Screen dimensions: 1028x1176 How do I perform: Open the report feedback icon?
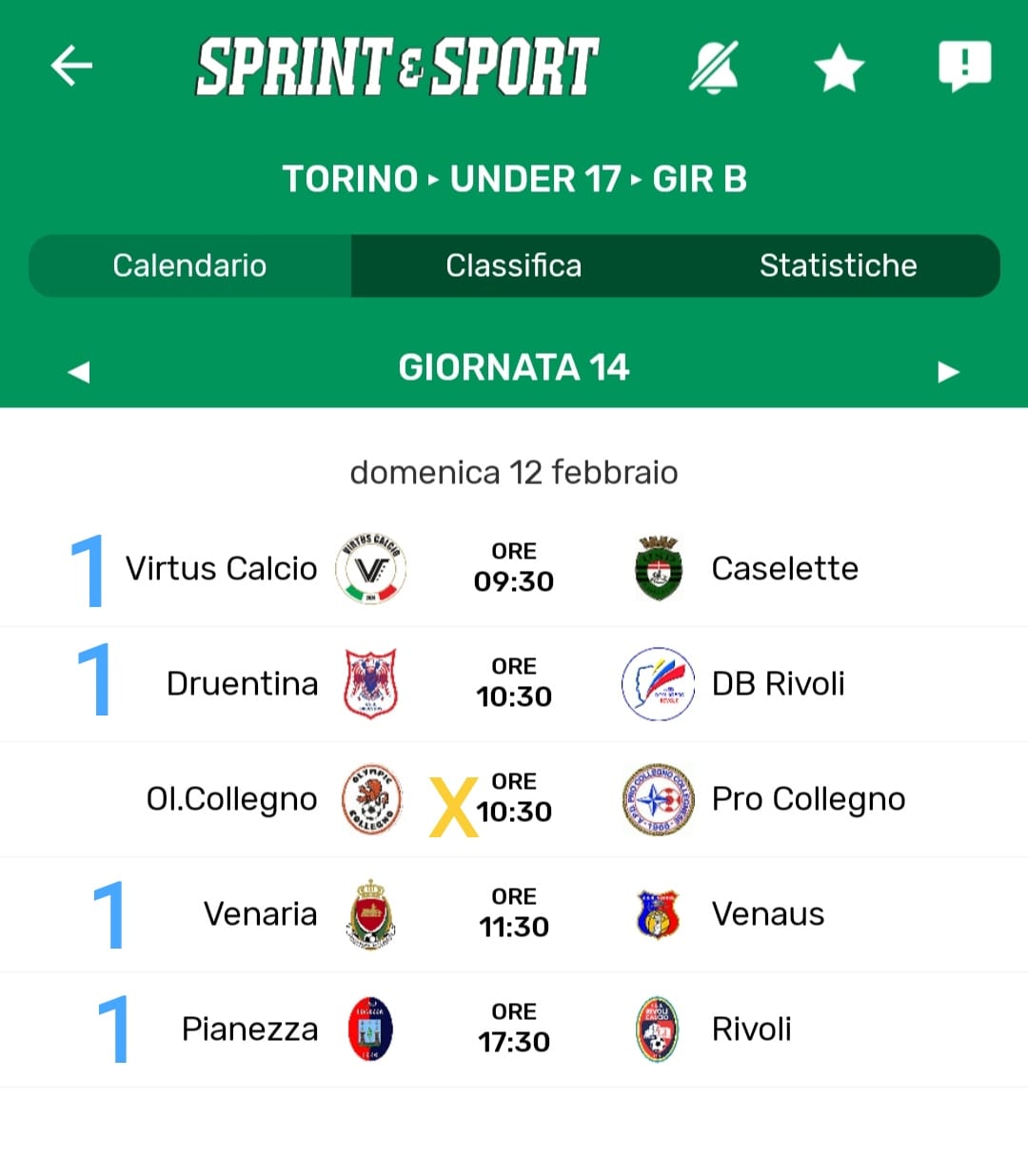point(964,67)
